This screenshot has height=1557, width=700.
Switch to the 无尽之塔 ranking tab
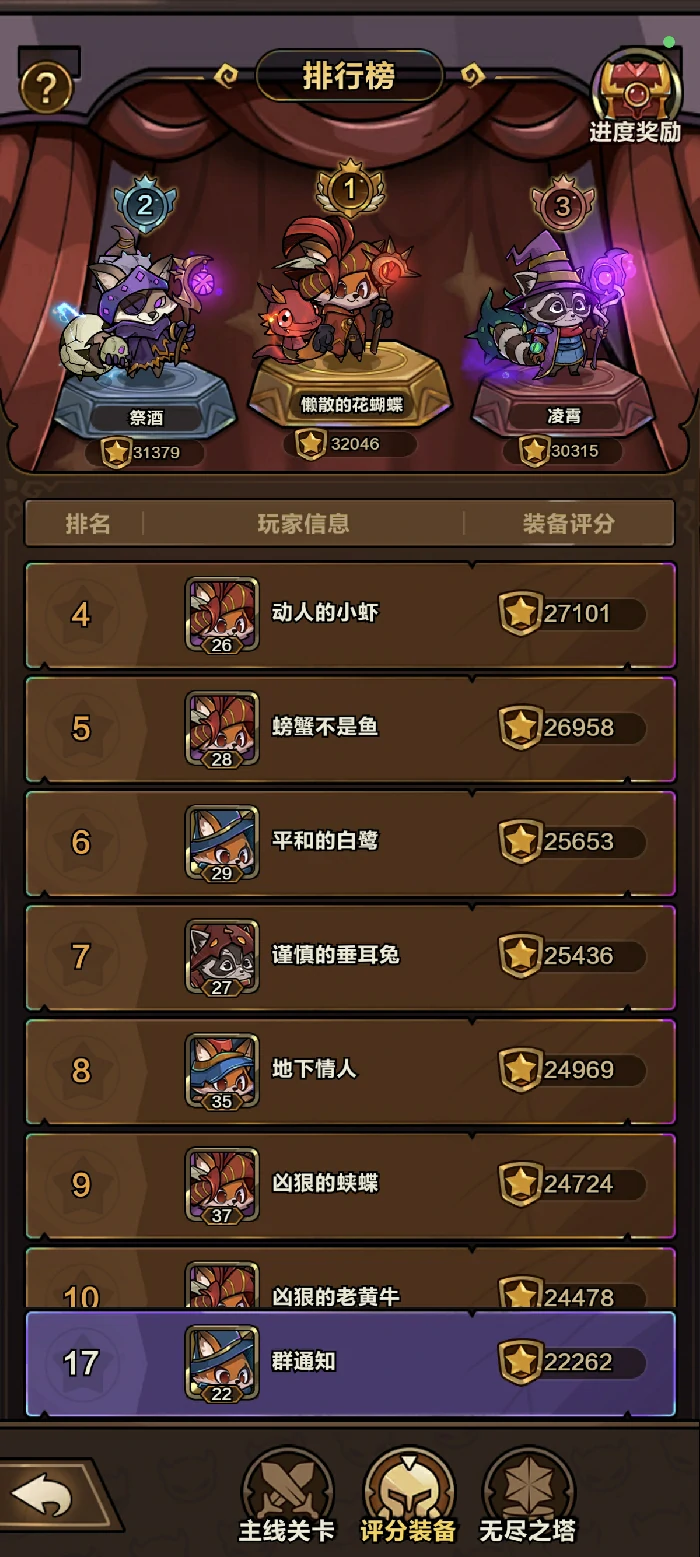point(528,1496)
